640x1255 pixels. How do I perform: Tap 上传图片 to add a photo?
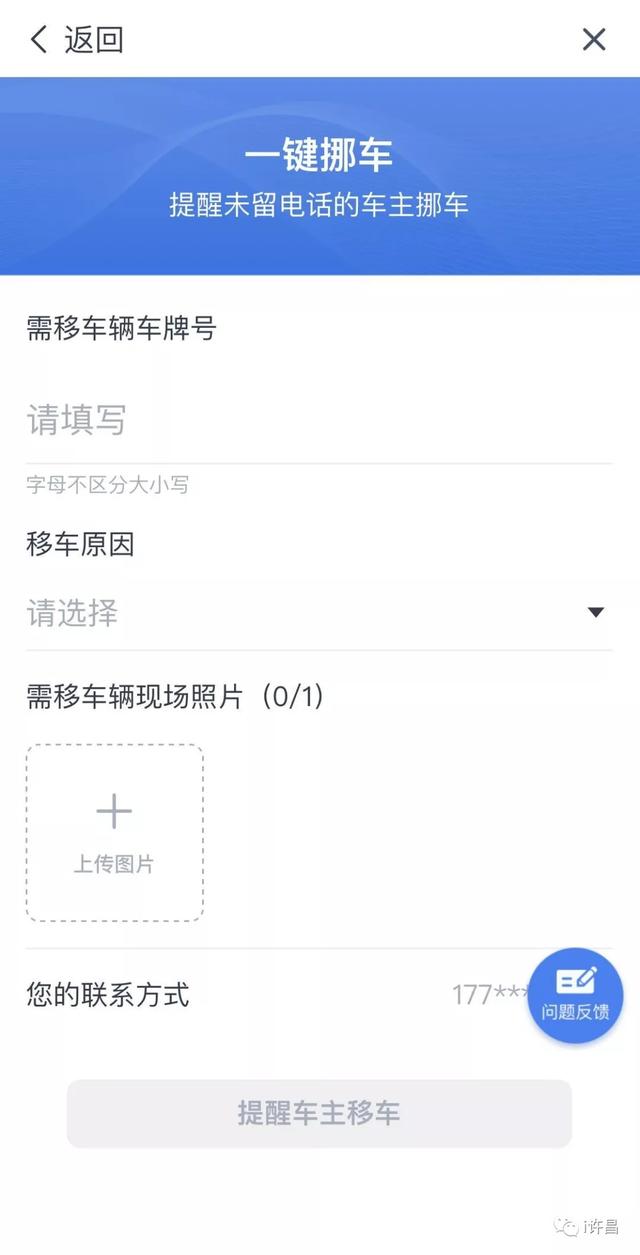tap(114, 833)
